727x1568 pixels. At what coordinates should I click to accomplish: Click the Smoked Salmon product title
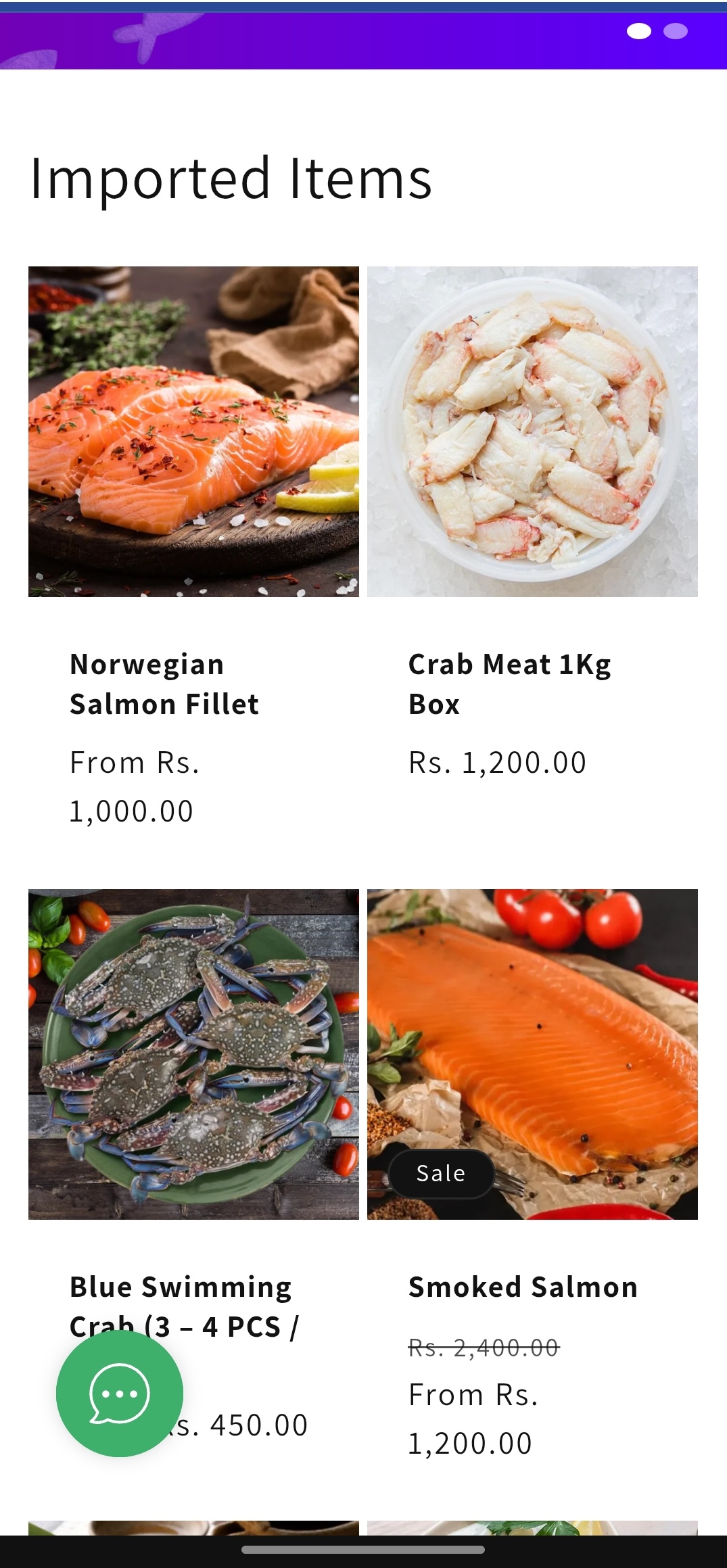click(521, 1287)
